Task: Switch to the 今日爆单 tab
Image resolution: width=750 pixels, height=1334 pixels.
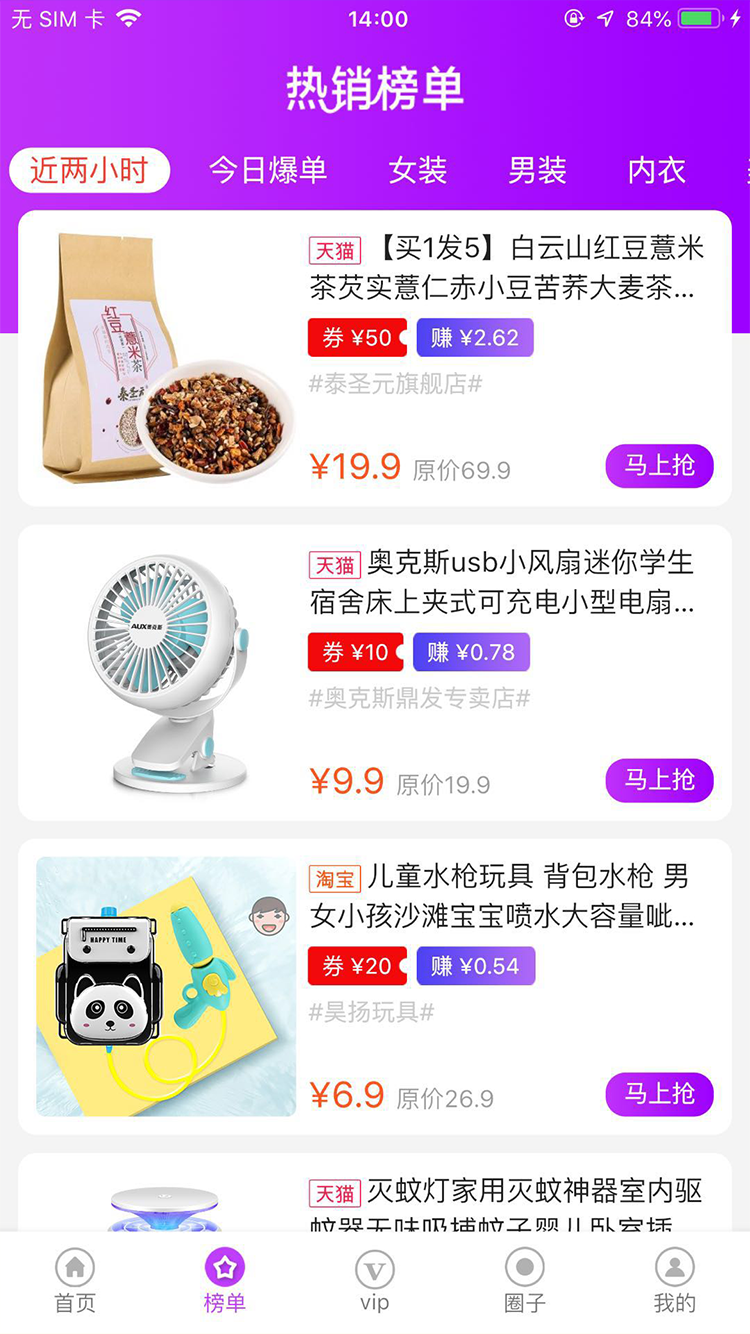Action: [x=267, y=170]
